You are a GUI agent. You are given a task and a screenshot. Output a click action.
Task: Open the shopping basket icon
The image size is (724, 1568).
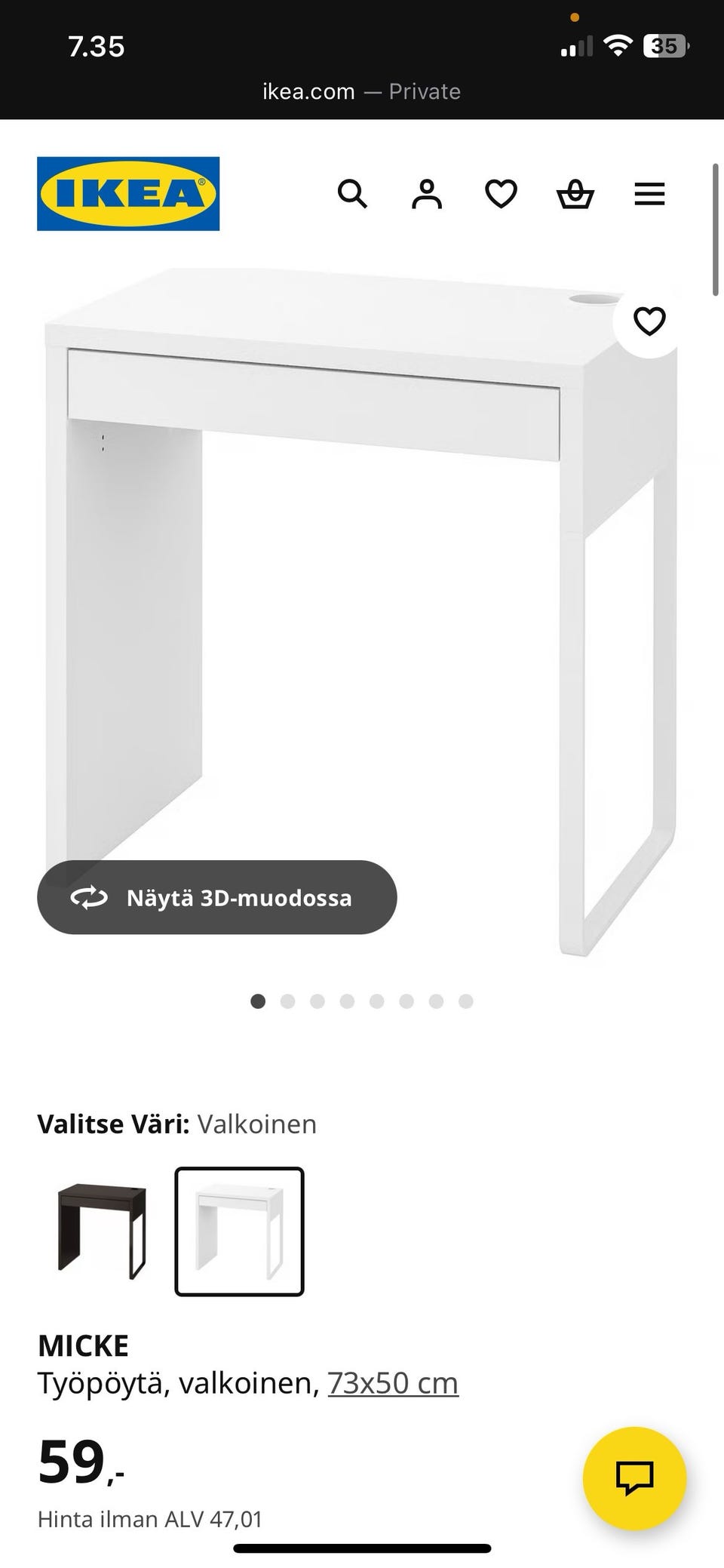[575, 195]
